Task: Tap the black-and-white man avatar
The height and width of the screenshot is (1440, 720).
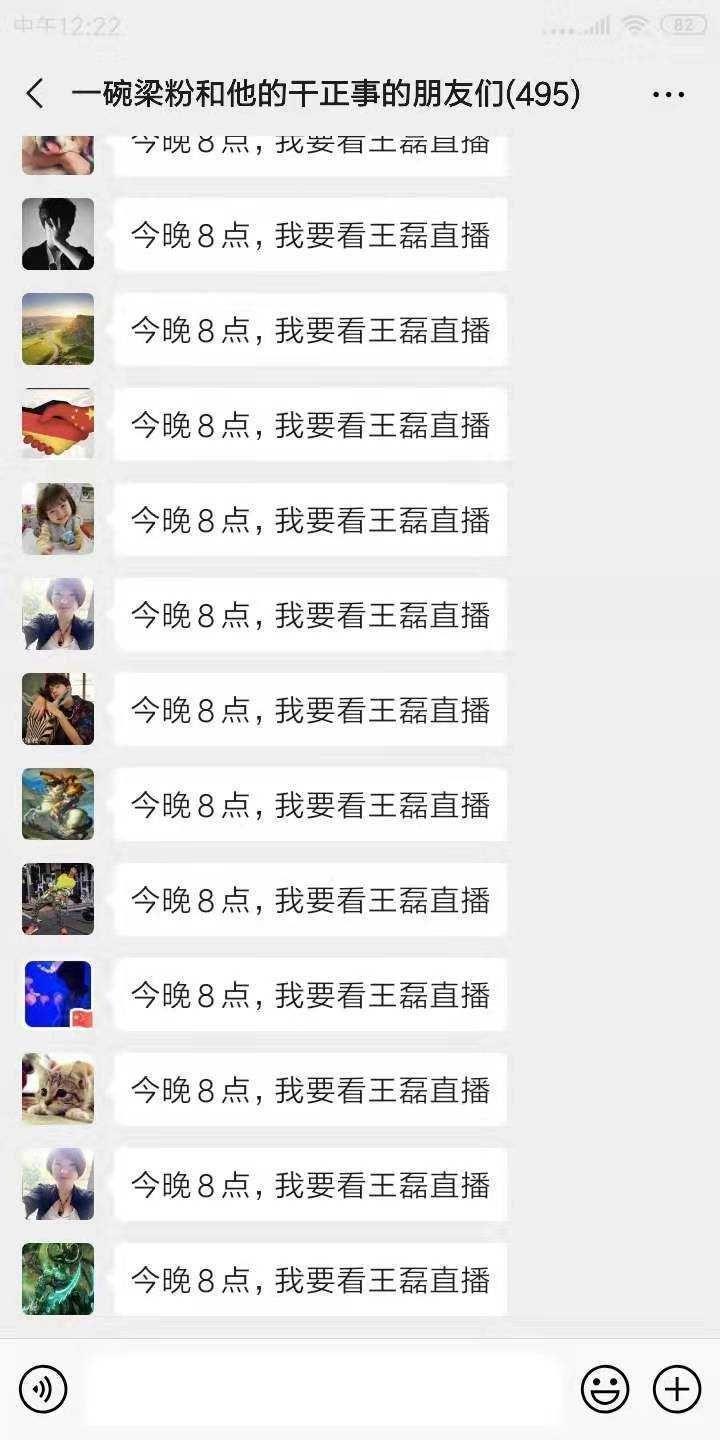Action: click(x=58, y=234)
